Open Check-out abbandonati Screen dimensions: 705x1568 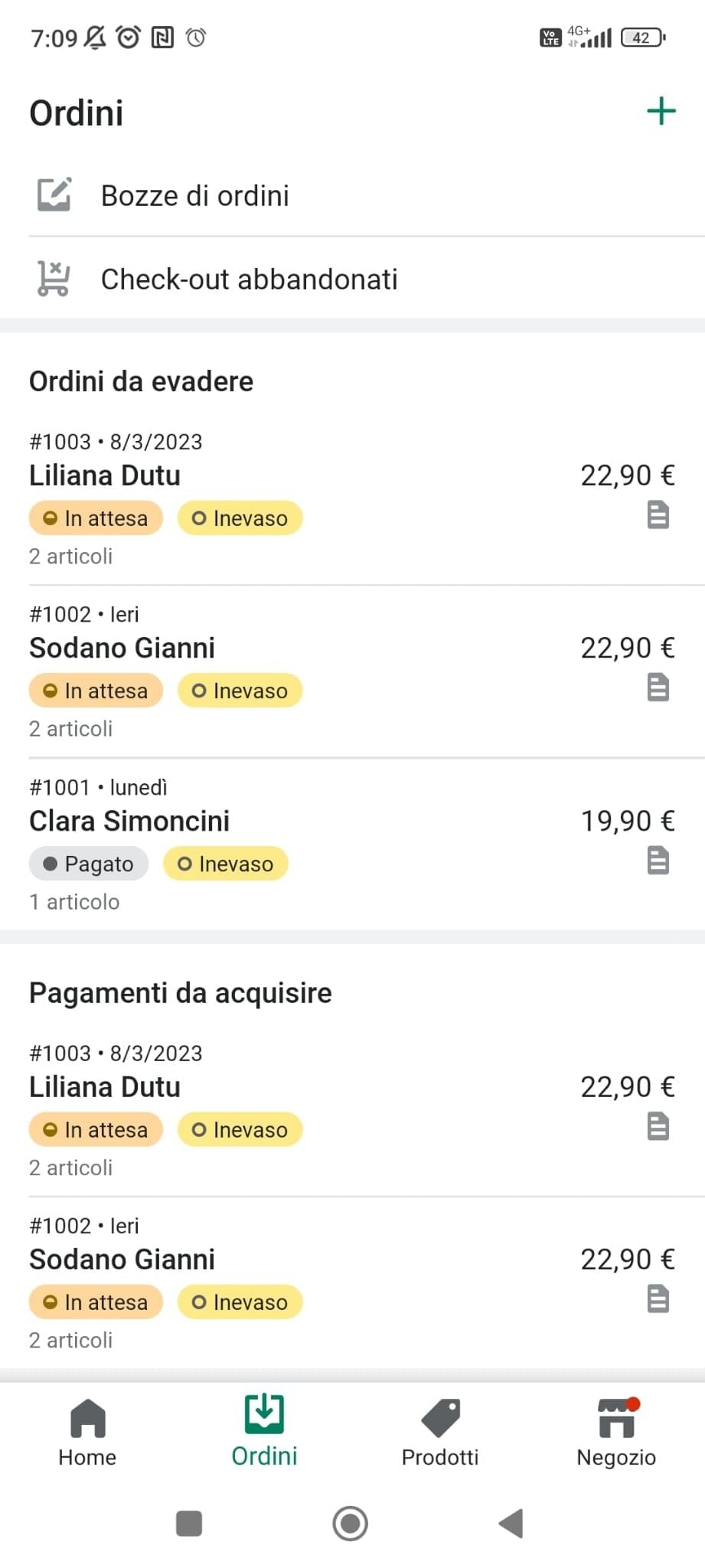[352, 279]
